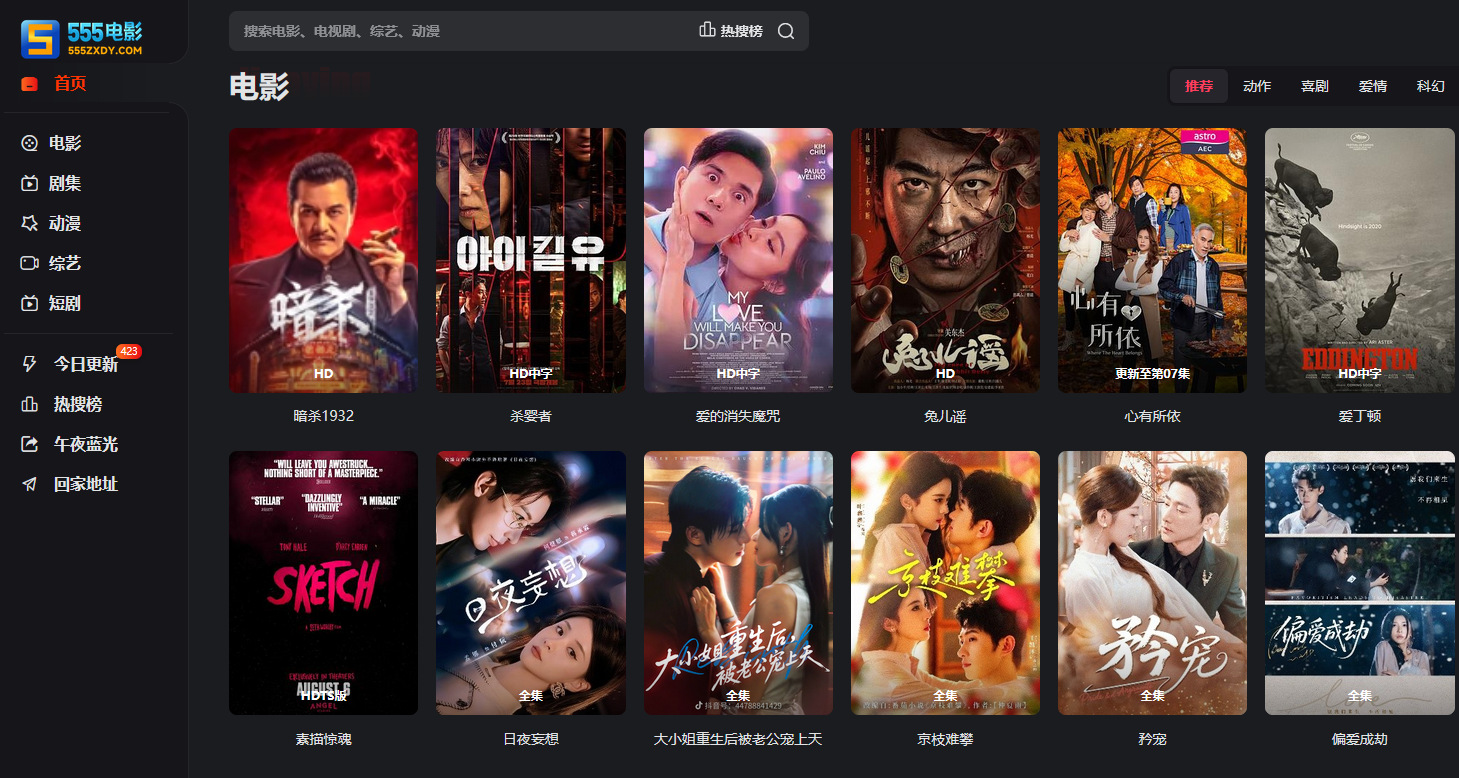Screen dimensions: 1459x778
Task: Open the 暗杀1932 movie poster
Action: [x=323, y=260]
